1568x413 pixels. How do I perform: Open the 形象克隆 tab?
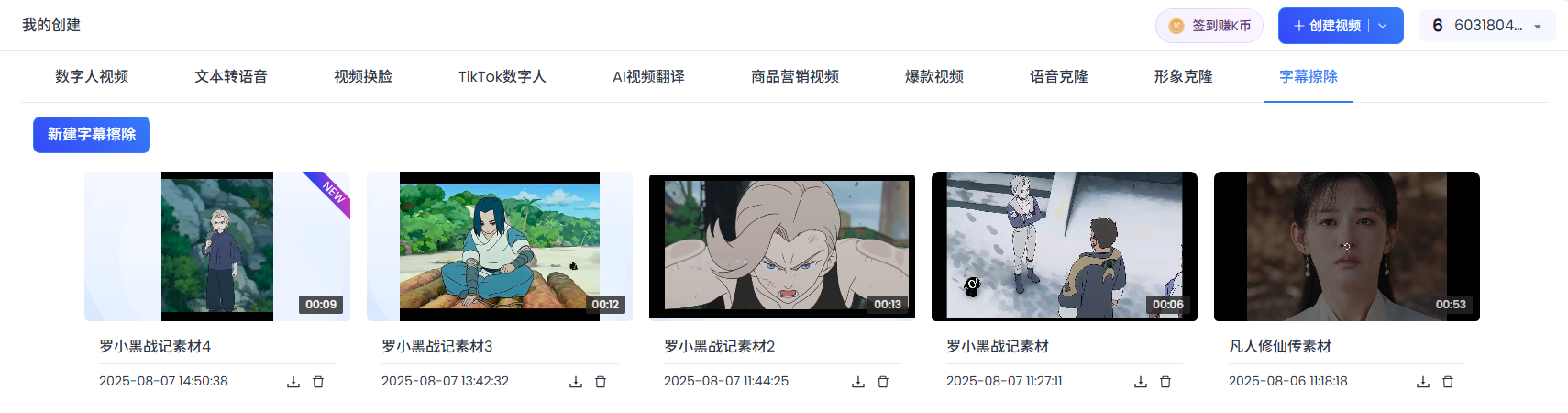coord(1184,76)
